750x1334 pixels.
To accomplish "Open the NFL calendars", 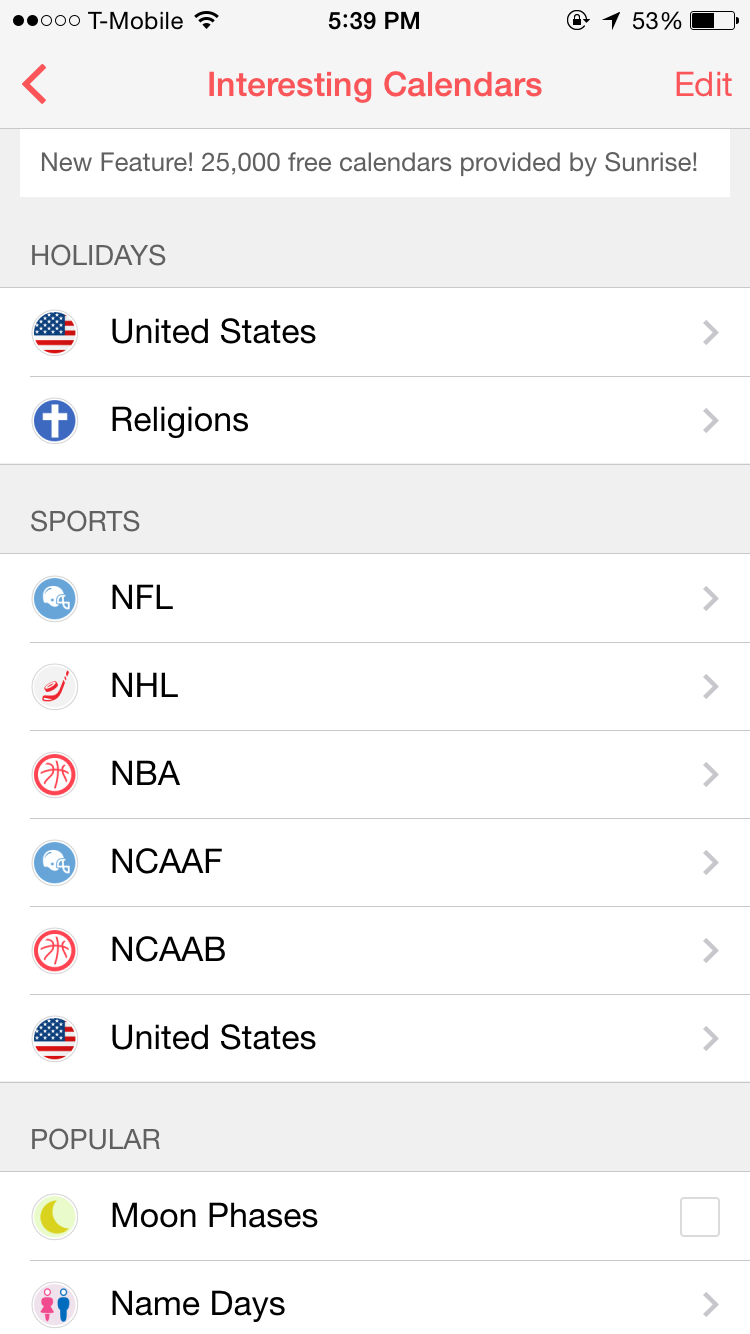I will [x=375, y=598].
